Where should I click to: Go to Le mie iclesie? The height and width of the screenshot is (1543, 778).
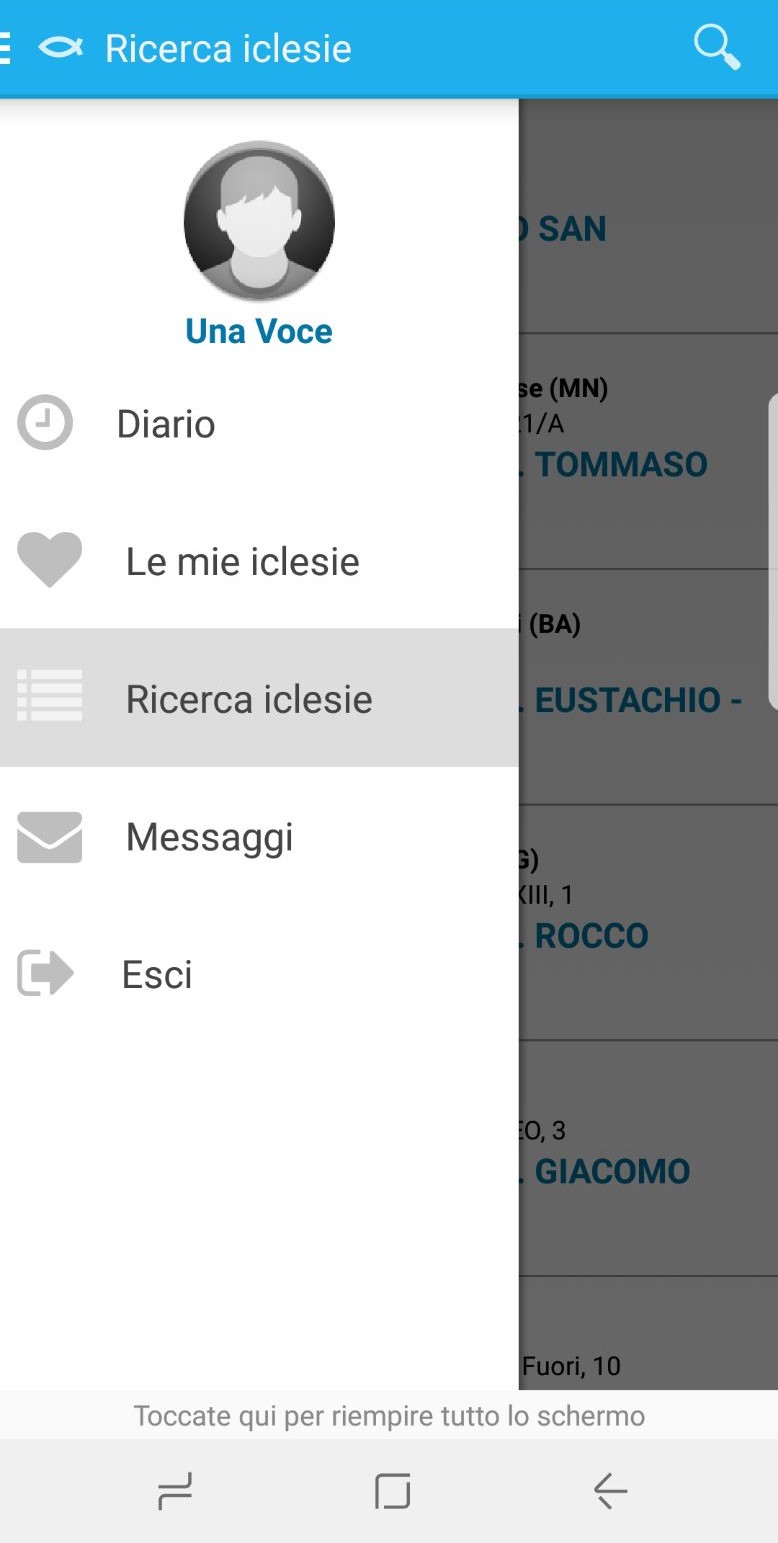pos(259,561)
